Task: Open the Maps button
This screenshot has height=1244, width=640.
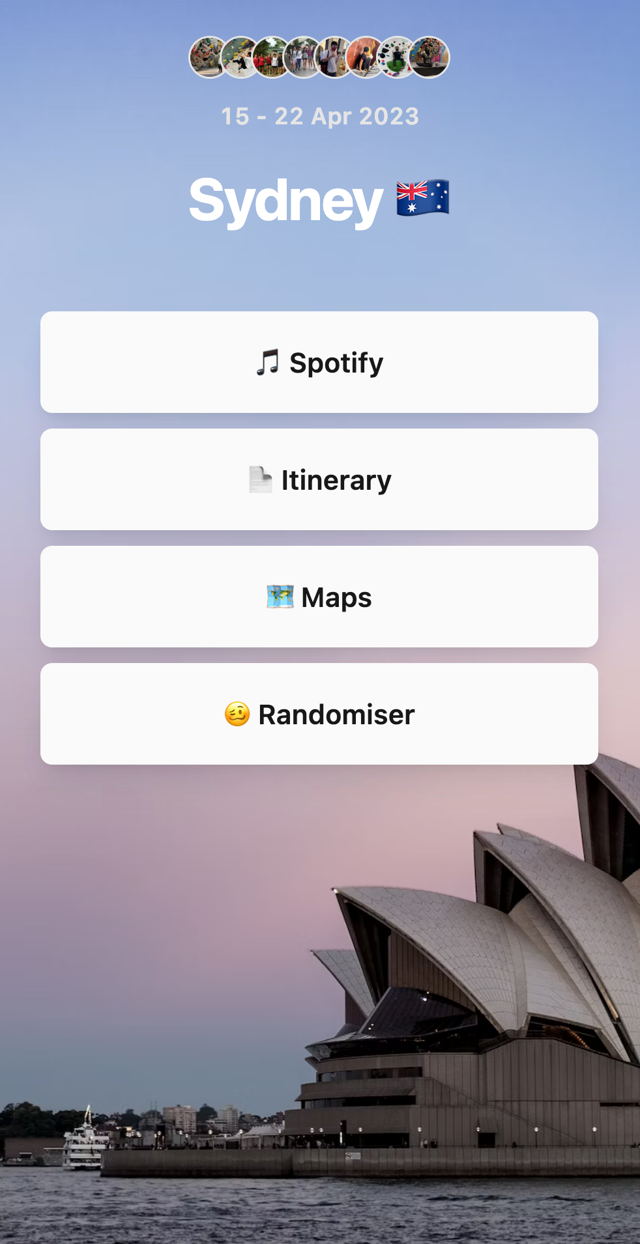Action: coord(319,597)
